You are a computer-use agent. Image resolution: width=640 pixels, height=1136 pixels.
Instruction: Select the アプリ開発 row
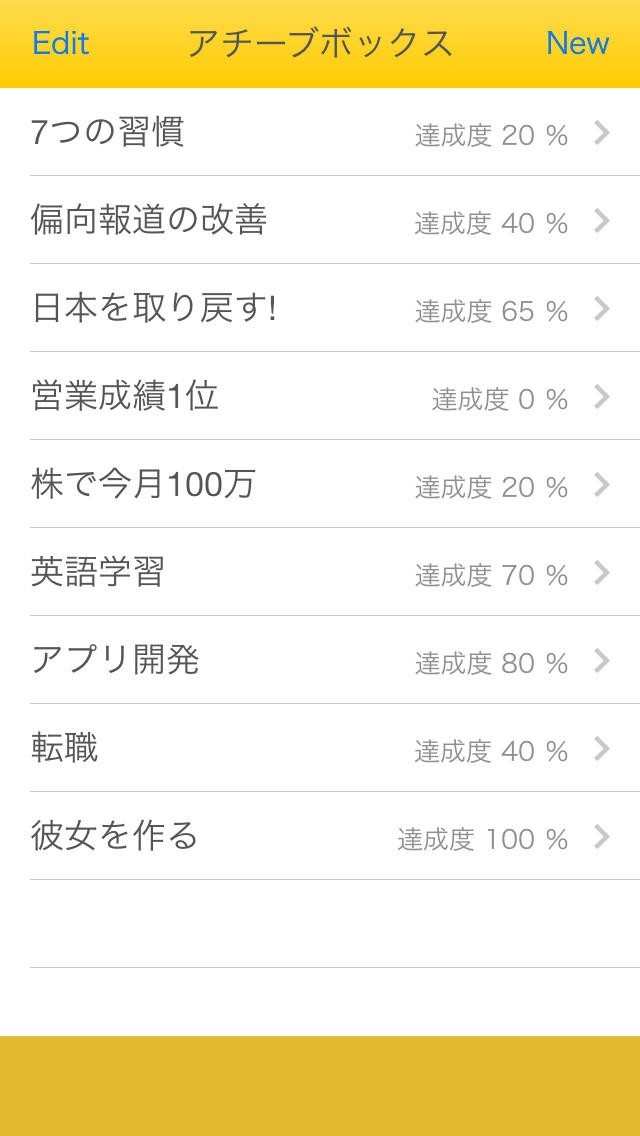(x=320, y=660)
